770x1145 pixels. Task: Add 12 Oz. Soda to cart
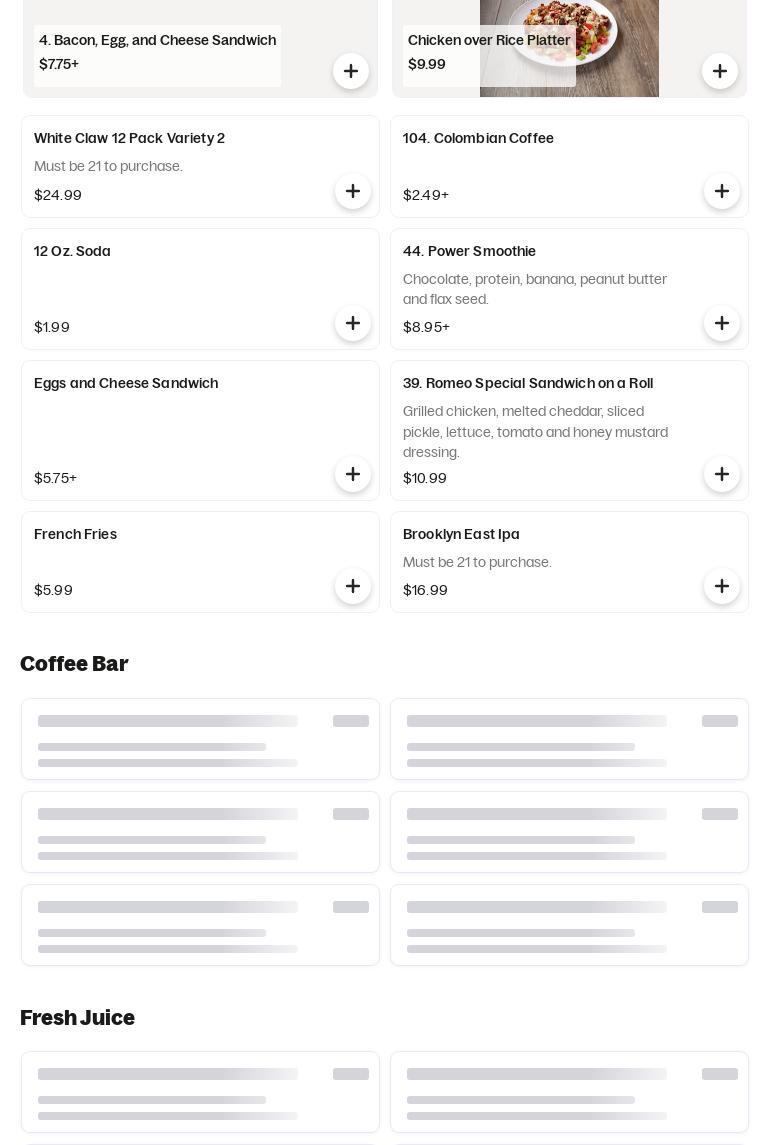[353, 323]
